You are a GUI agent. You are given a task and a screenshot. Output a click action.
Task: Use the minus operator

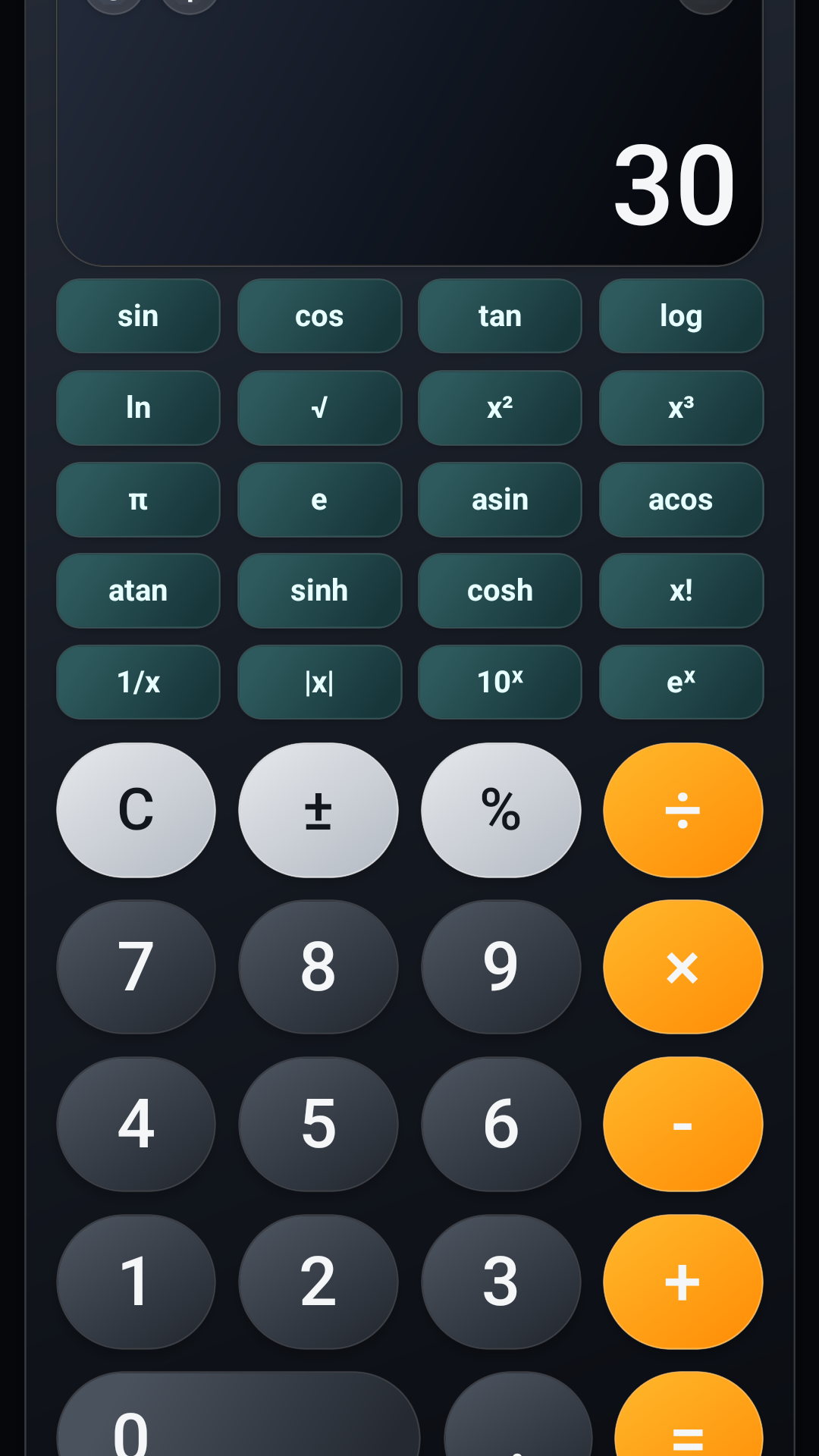(682, 1124)
